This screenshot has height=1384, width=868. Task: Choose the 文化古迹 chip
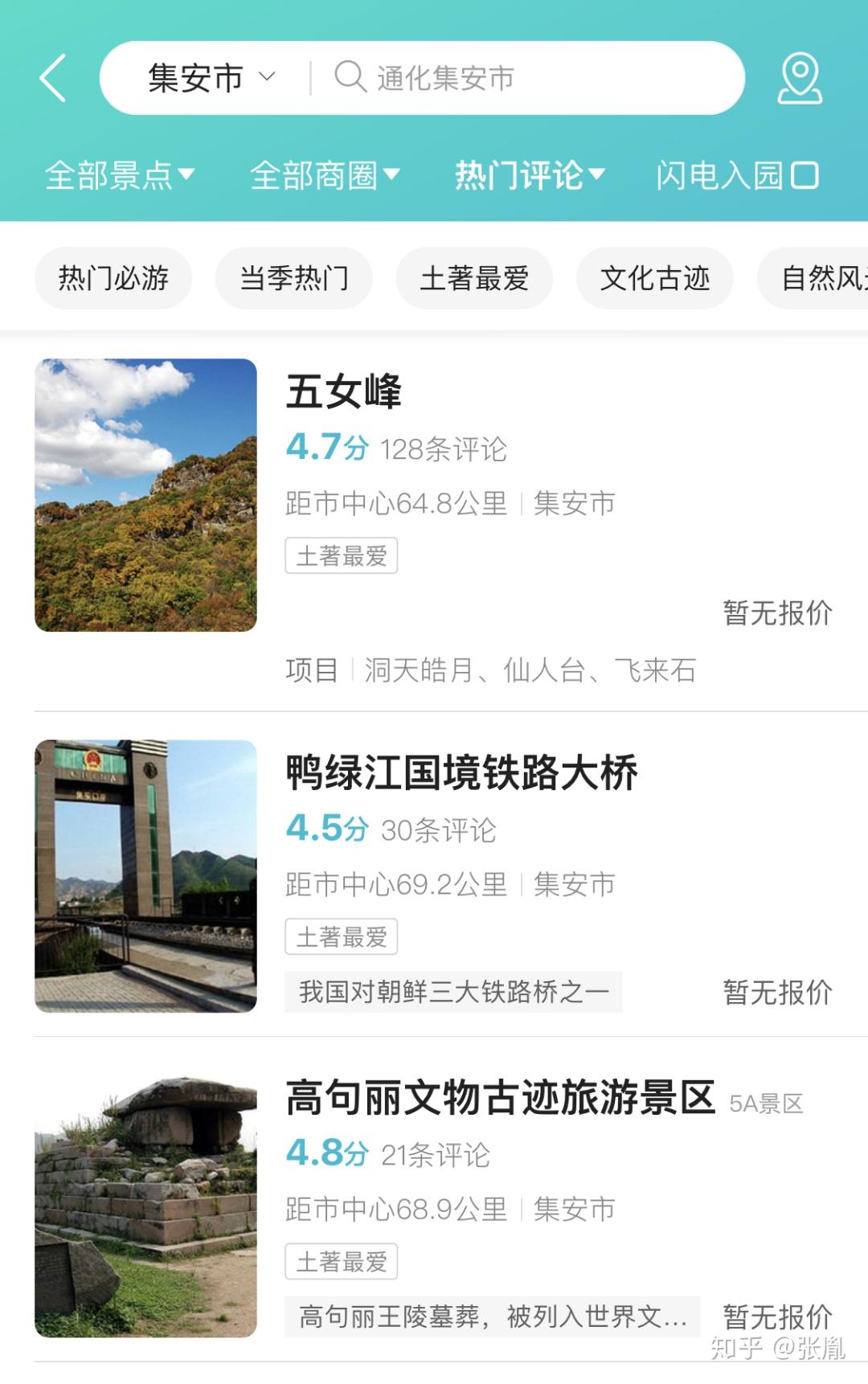point(655,278)
